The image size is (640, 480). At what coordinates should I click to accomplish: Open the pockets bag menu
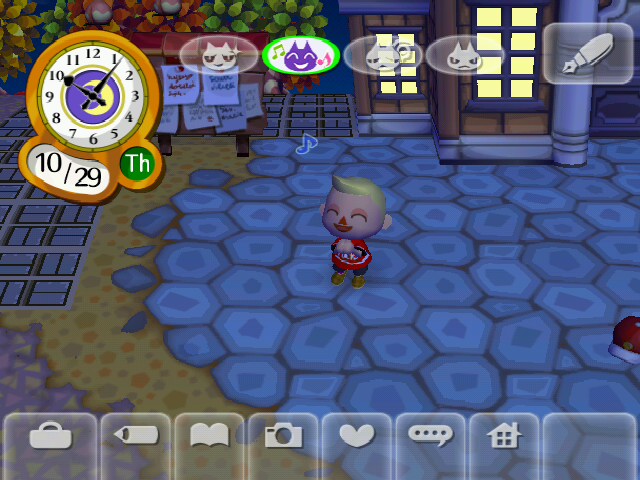coord(50,437)
